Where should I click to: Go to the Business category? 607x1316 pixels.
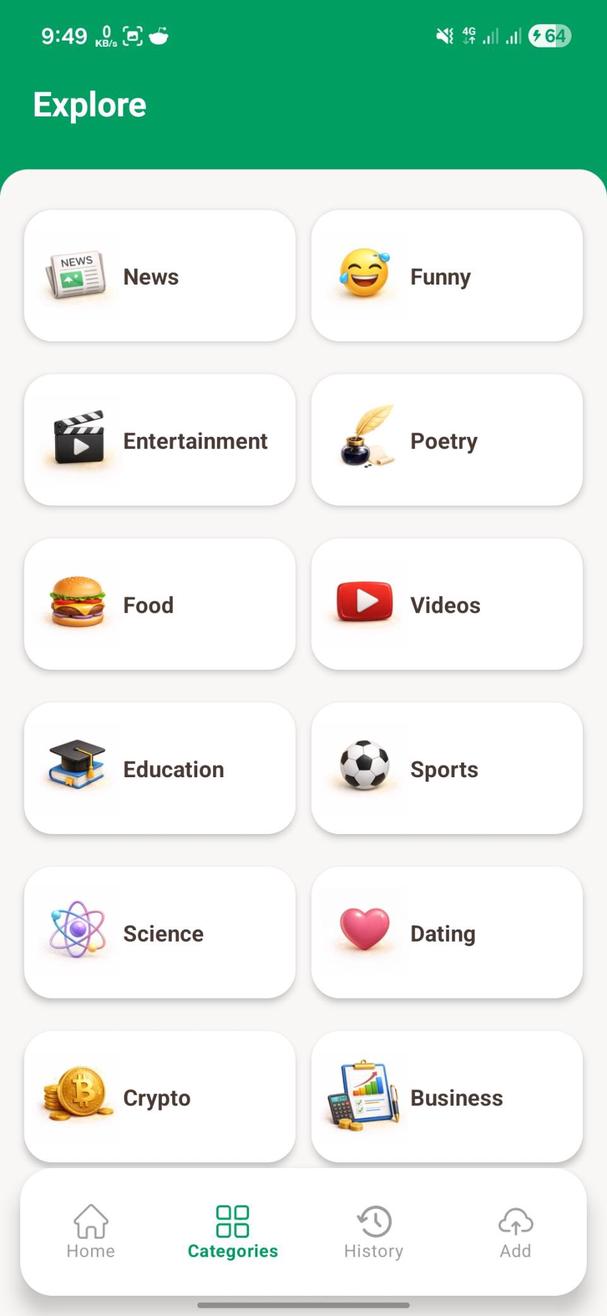click(x=446, y=1096)
